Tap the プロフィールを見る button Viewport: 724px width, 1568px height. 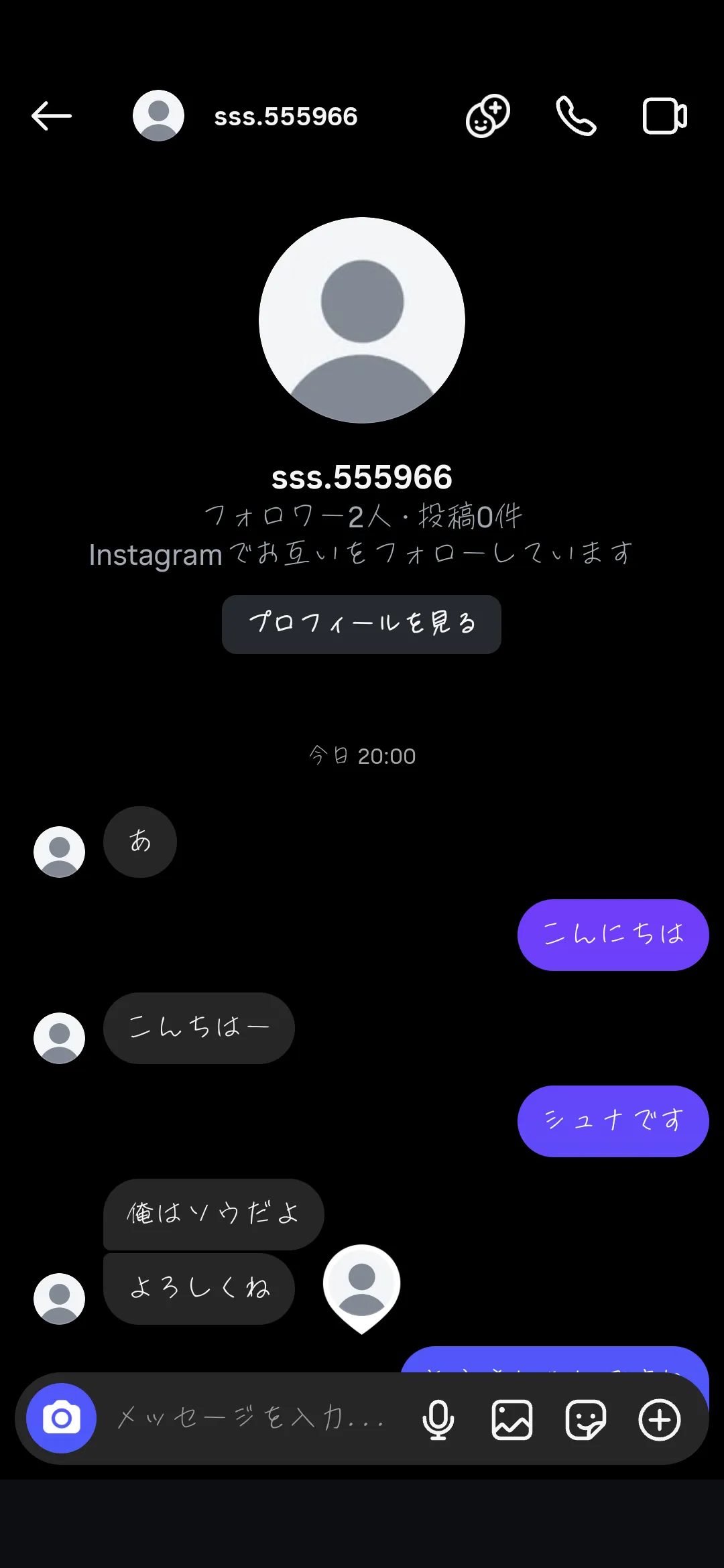tap(361, 624)
